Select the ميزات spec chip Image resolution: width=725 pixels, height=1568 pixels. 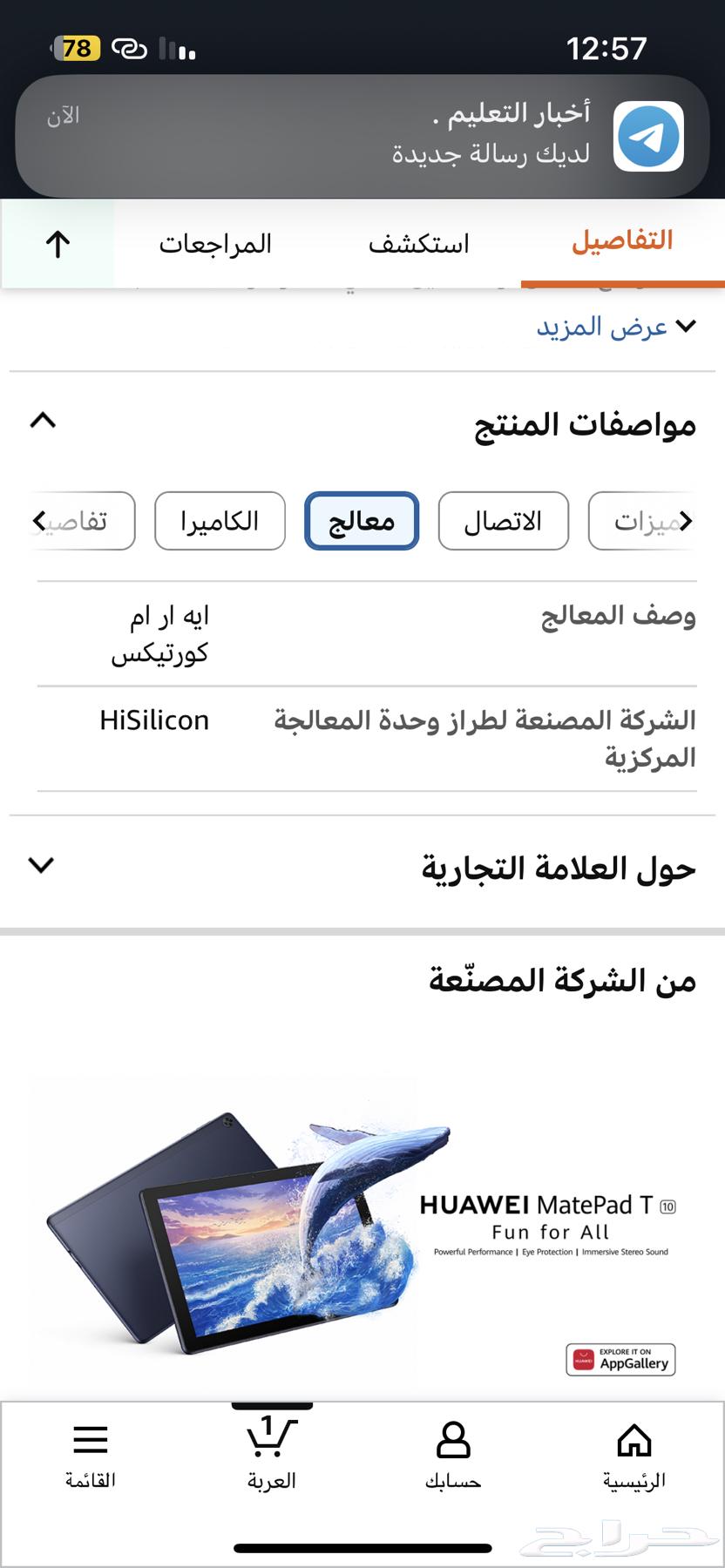643,521
